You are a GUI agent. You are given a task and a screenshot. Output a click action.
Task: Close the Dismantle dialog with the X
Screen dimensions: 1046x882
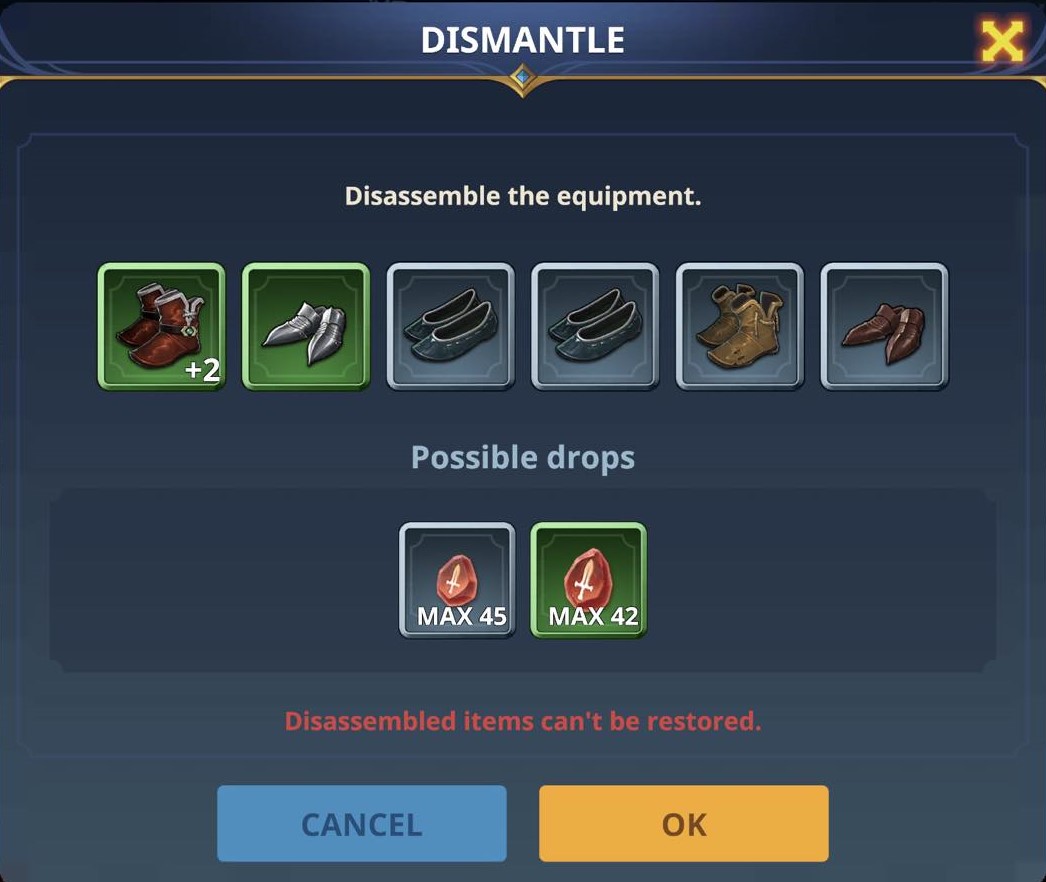1001,40
